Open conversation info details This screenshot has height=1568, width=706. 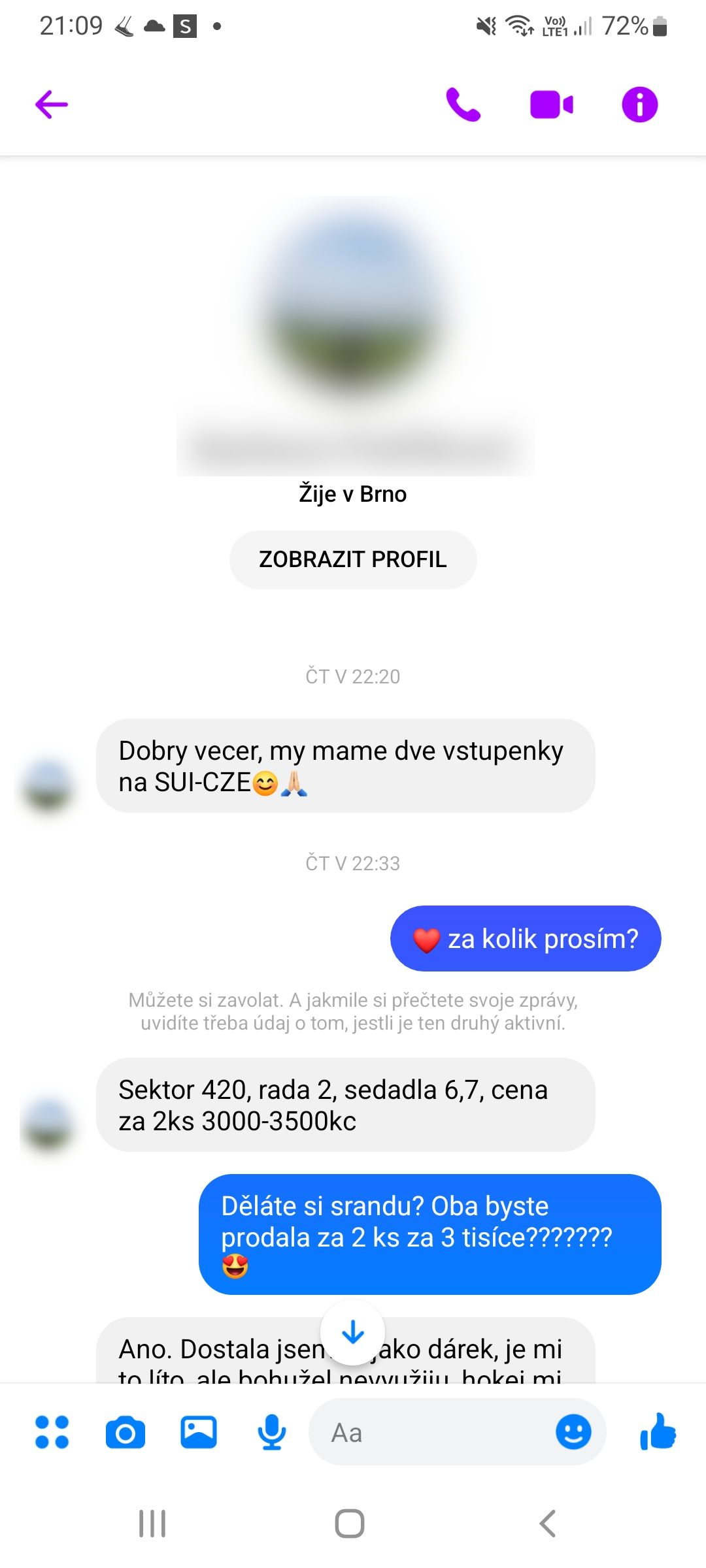click(x=639, y=105)
